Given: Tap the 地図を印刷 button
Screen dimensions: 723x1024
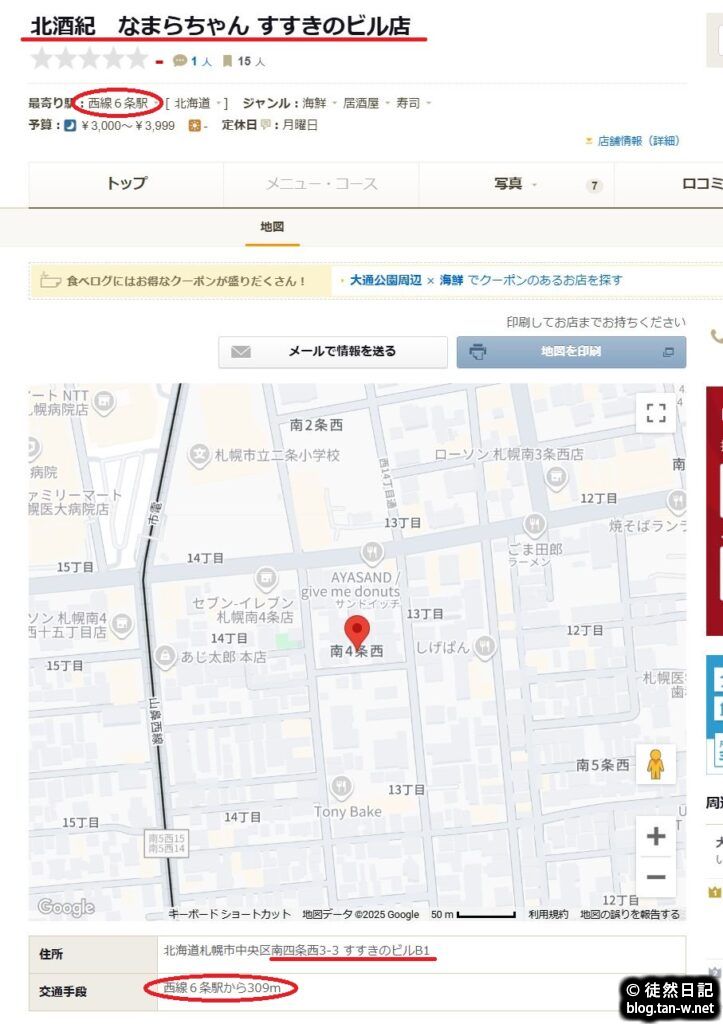Looking at the screenshot, I should [571, 352].
